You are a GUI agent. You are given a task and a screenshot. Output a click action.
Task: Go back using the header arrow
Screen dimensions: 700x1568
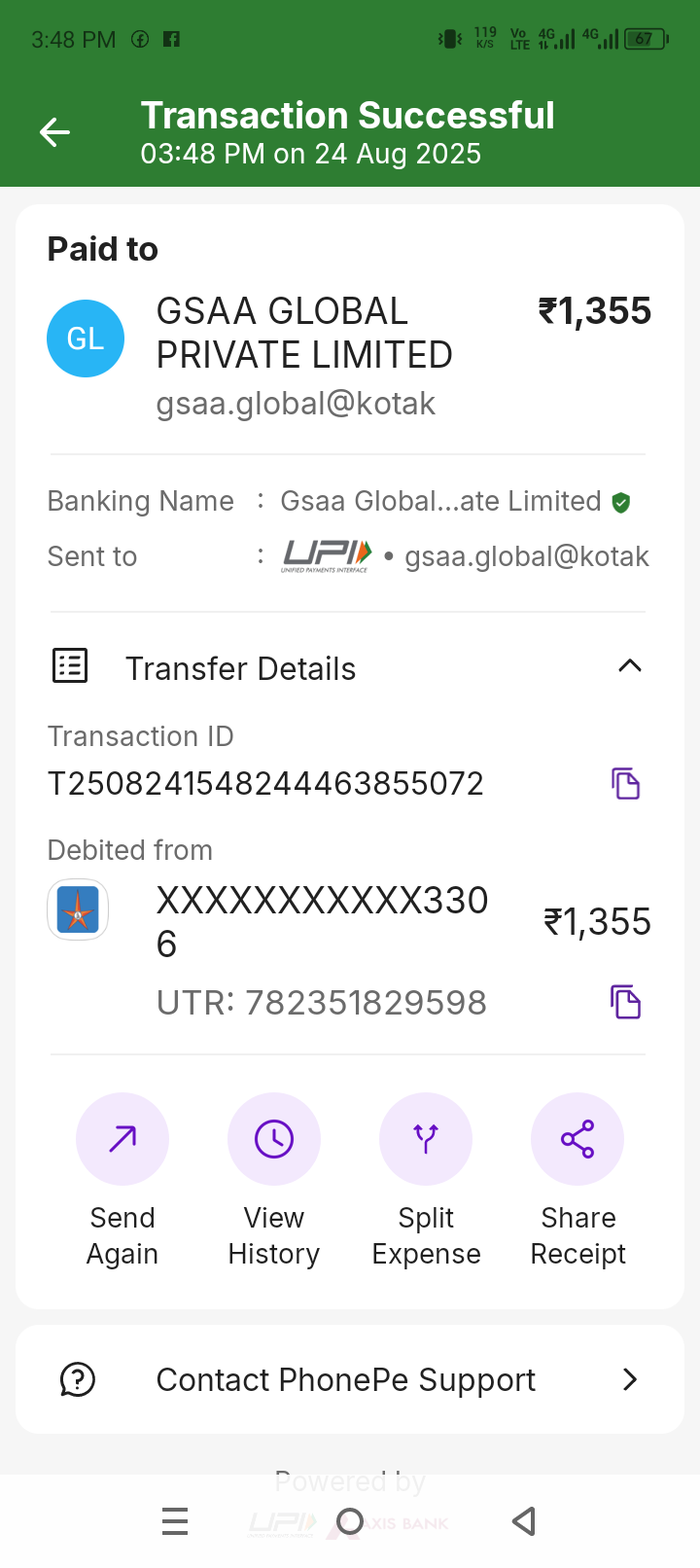[54, 132]
